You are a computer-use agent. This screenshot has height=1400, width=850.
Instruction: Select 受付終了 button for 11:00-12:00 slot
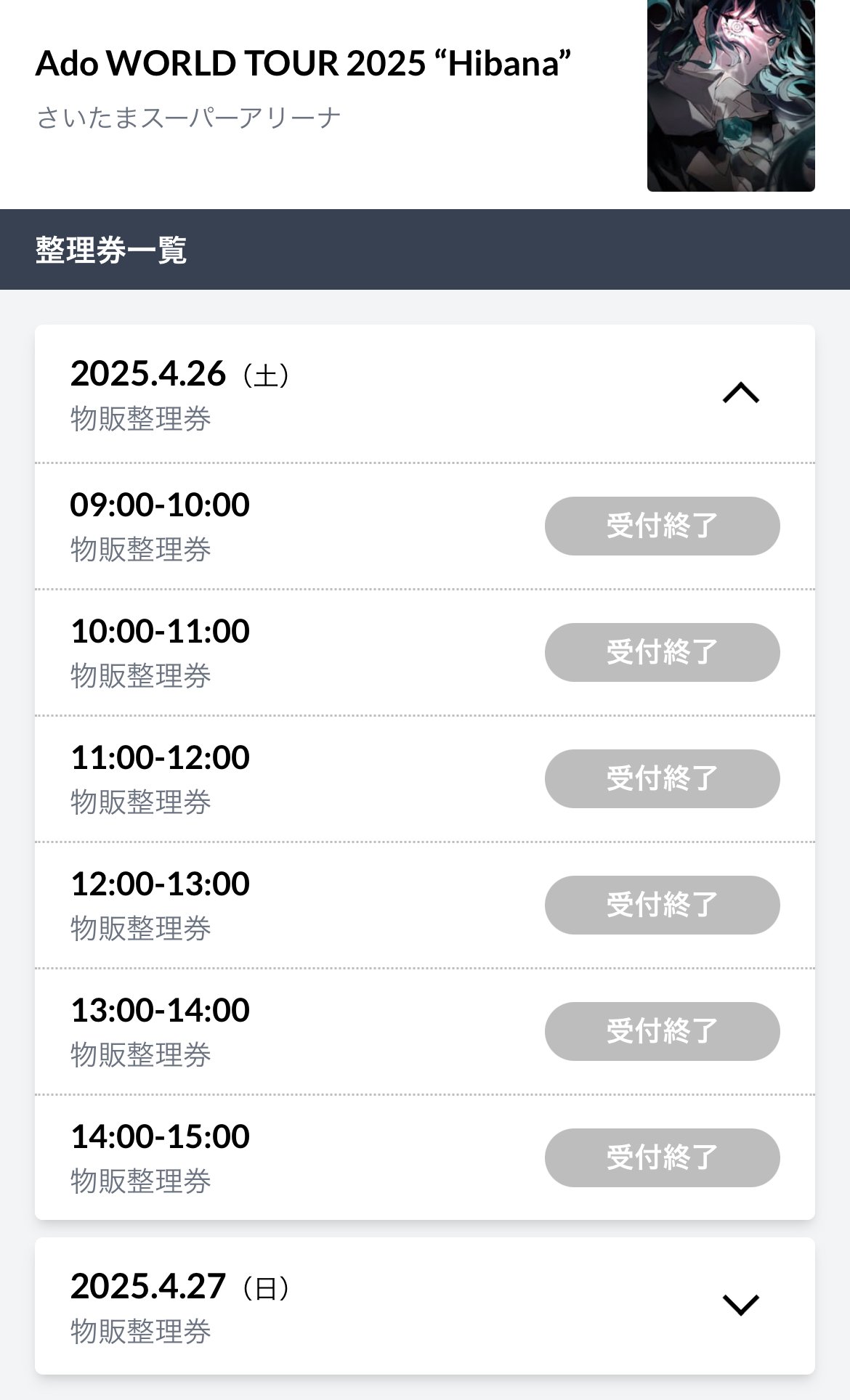click(x=662, y=778)
